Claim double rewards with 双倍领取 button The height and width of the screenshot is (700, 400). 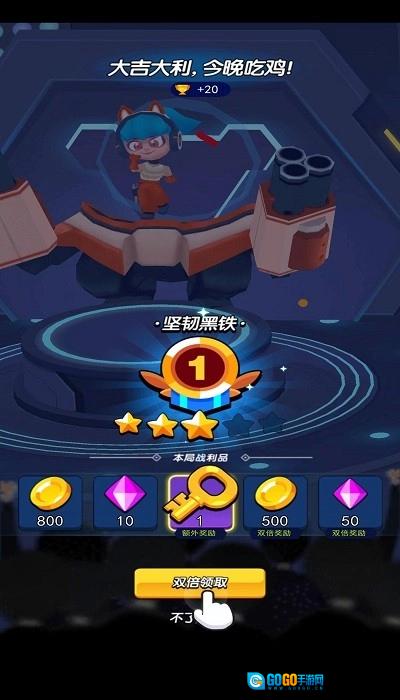(200, 583)
